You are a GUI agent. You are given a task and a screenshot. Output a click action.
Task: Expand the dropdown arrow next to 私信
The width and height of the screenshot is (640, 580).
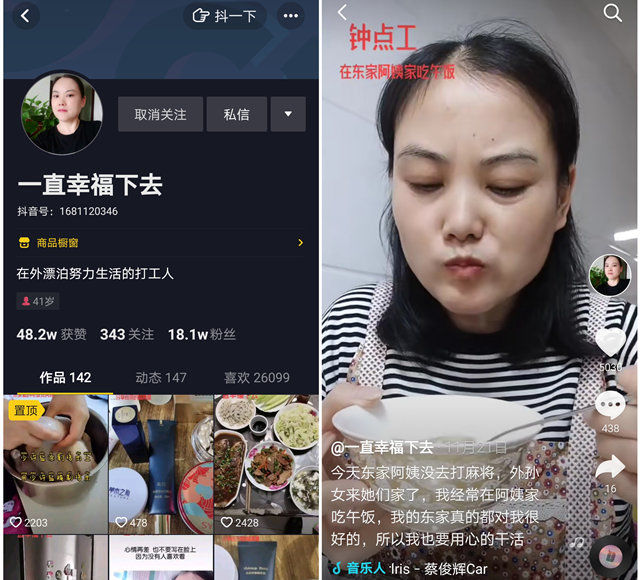[288, 114]
